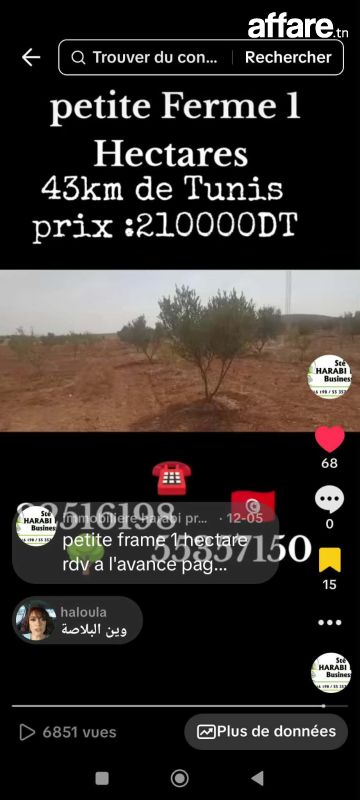
Task: Open the Sté HARABI profile avatar beside the video
Action: 330,377
